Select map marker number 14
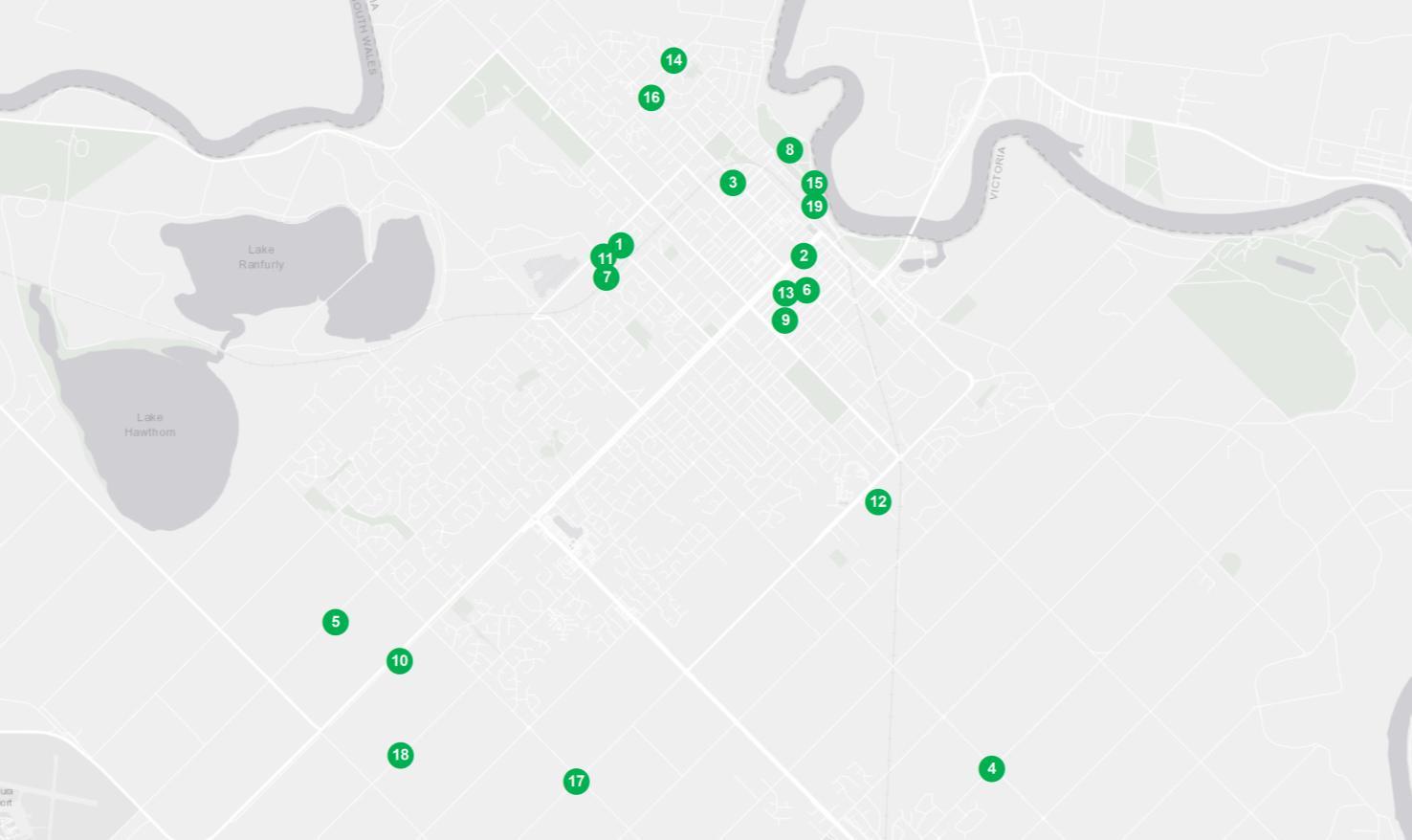Image resolution: width=1412 pixels, height=840 pixels. (x=673, y=60)
